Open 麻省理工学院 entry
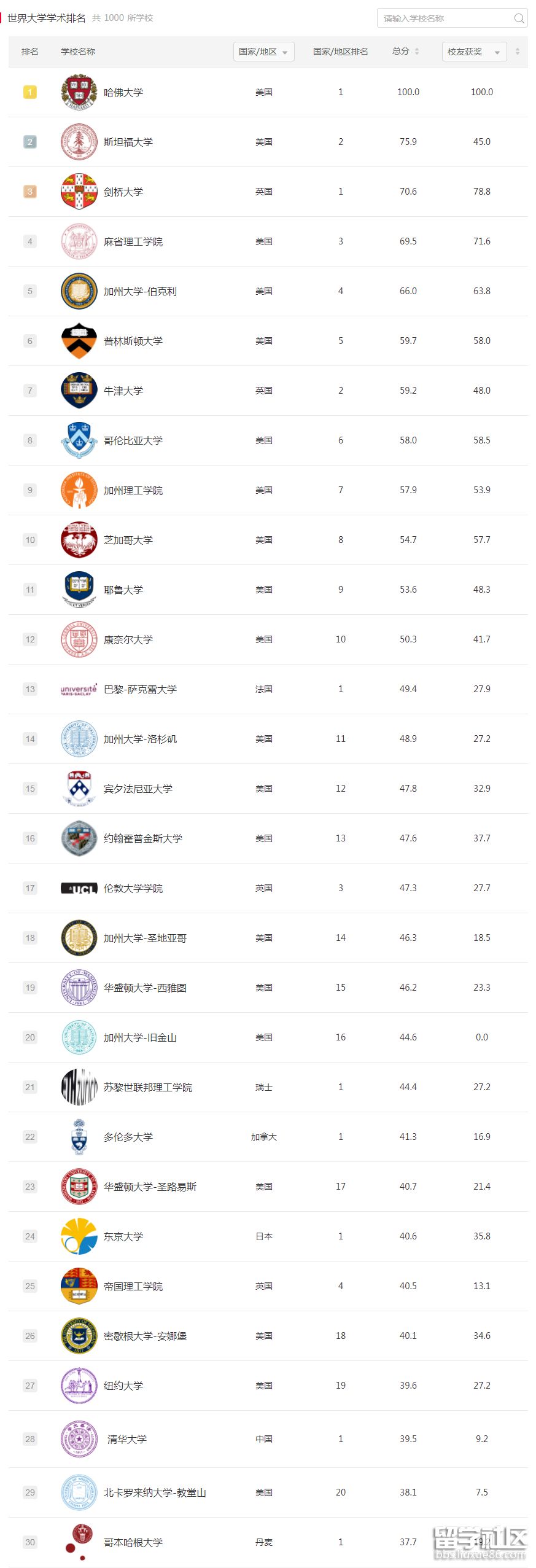 click(x=133, y=241)
